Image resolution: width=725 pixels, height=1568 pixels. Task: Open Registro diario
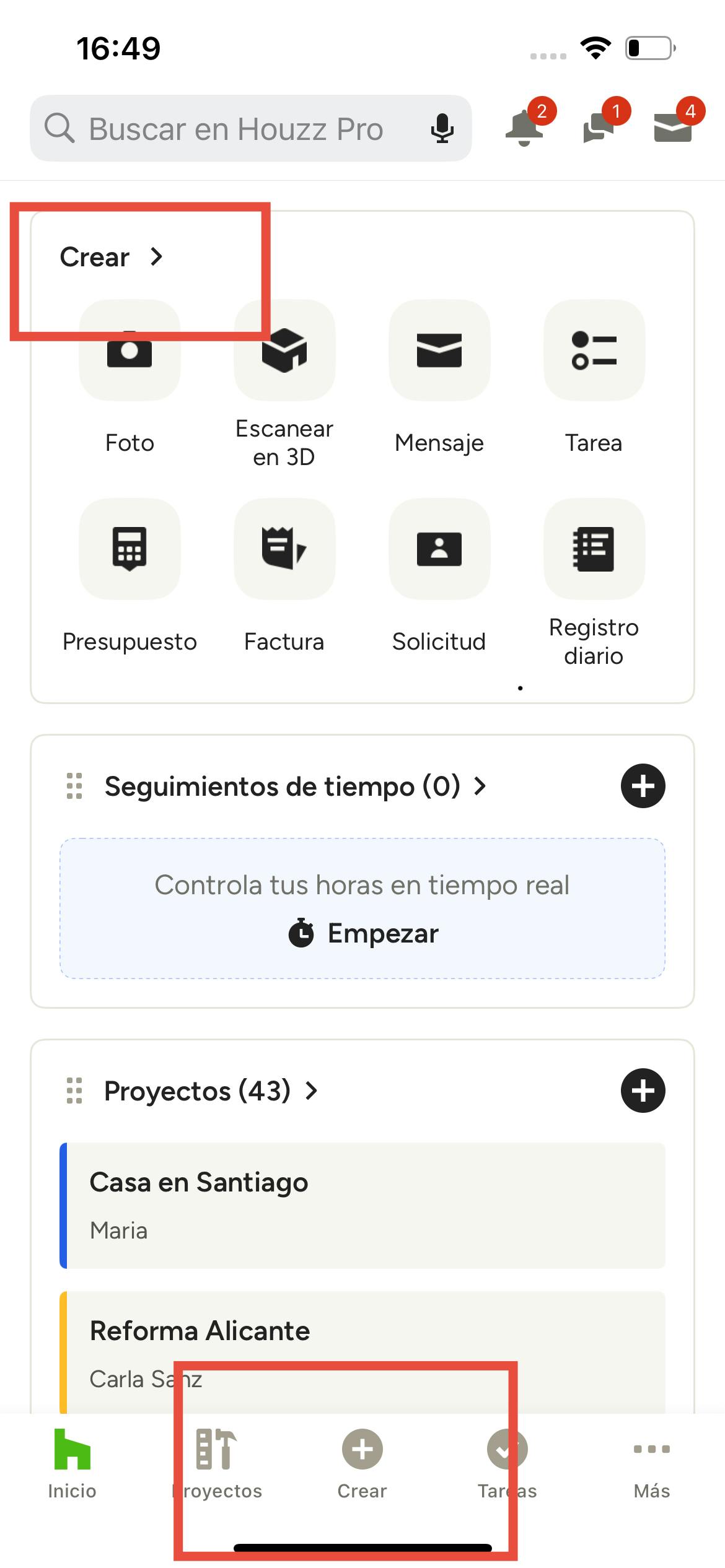(x=594, y=549)
